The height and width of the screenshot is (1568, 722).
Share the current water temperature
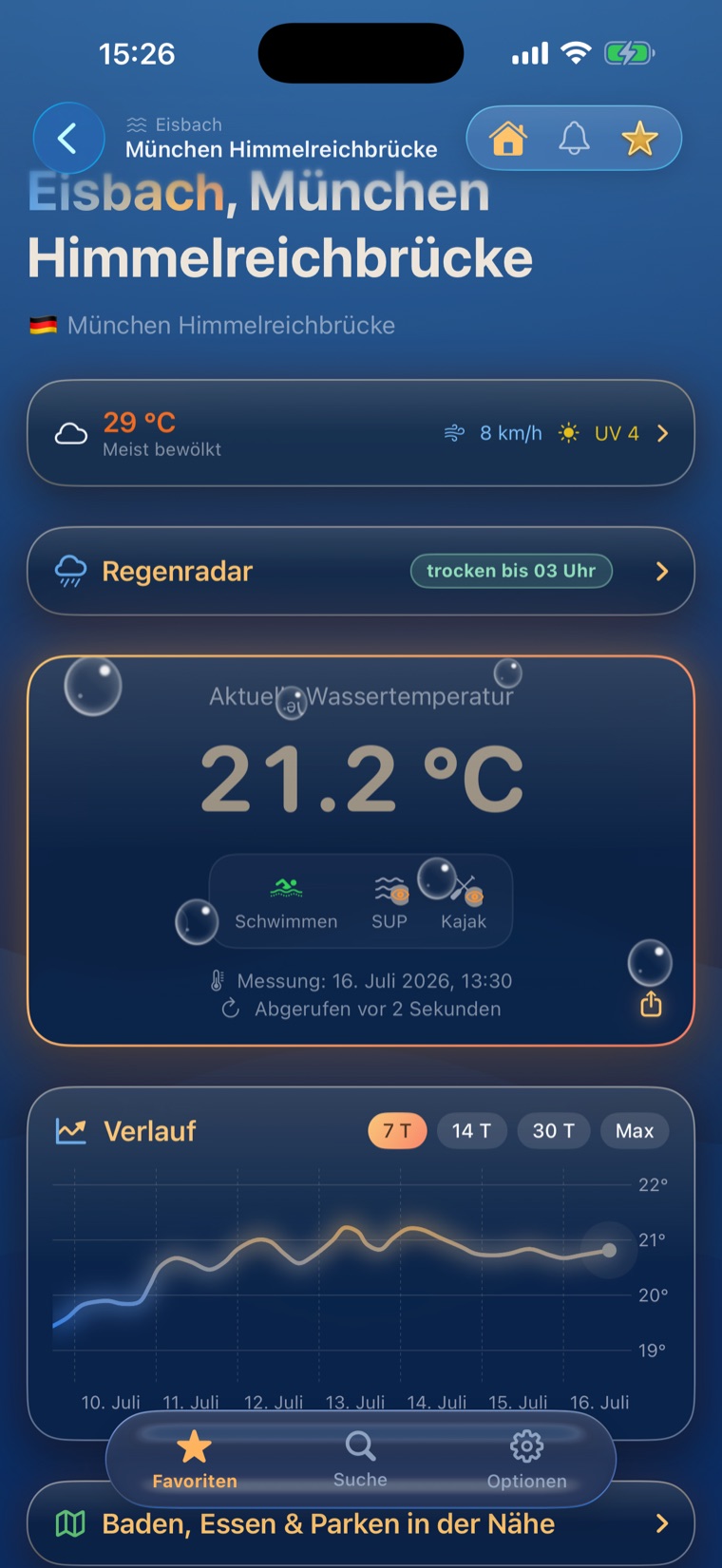click(651, 1003)
